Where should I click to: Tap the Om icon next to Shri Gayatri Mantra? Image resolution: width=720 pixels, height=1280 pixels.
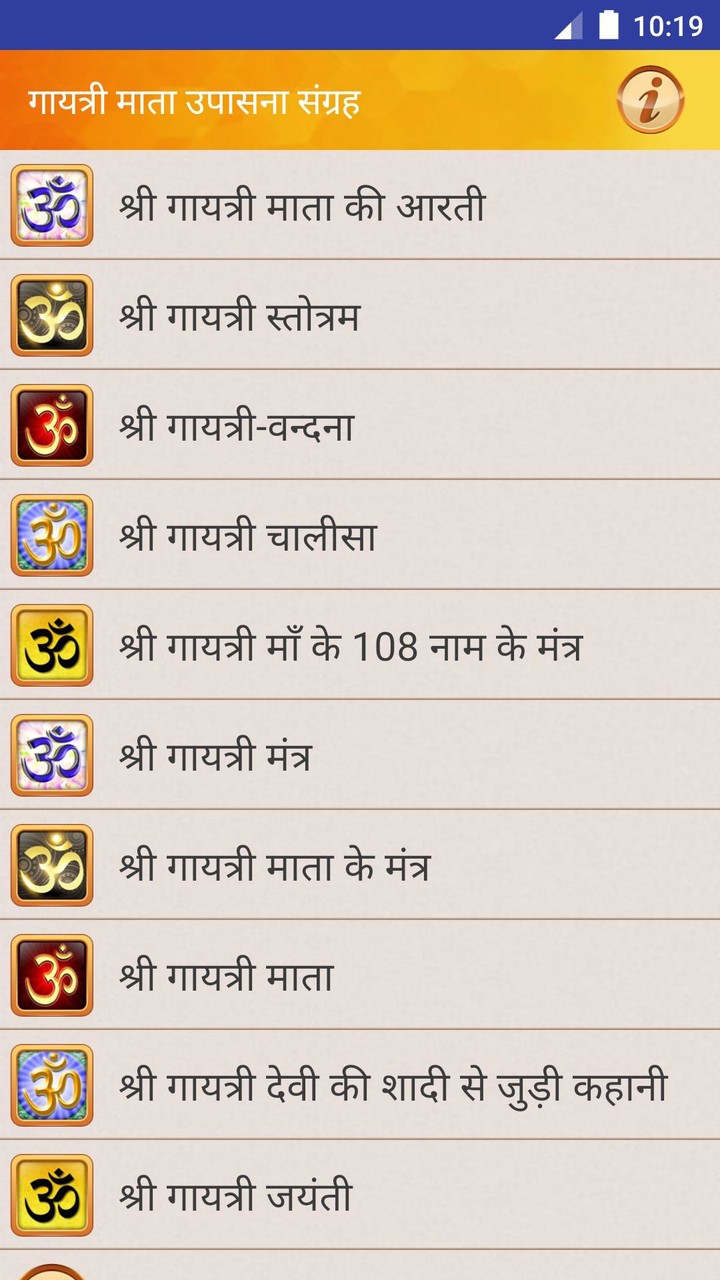click(x=51, y=756)
